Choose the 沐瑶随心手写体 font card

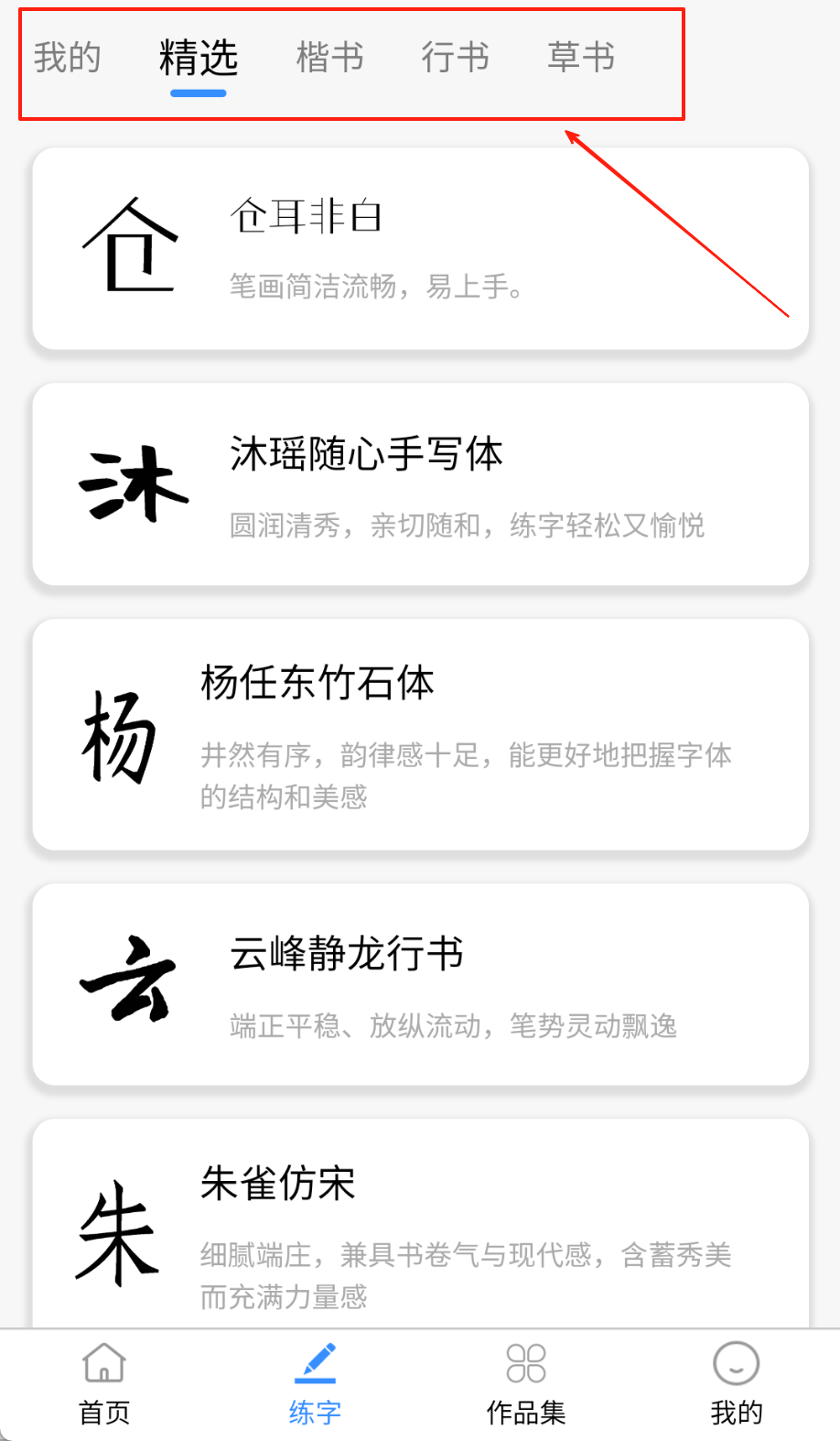(420, 484)
